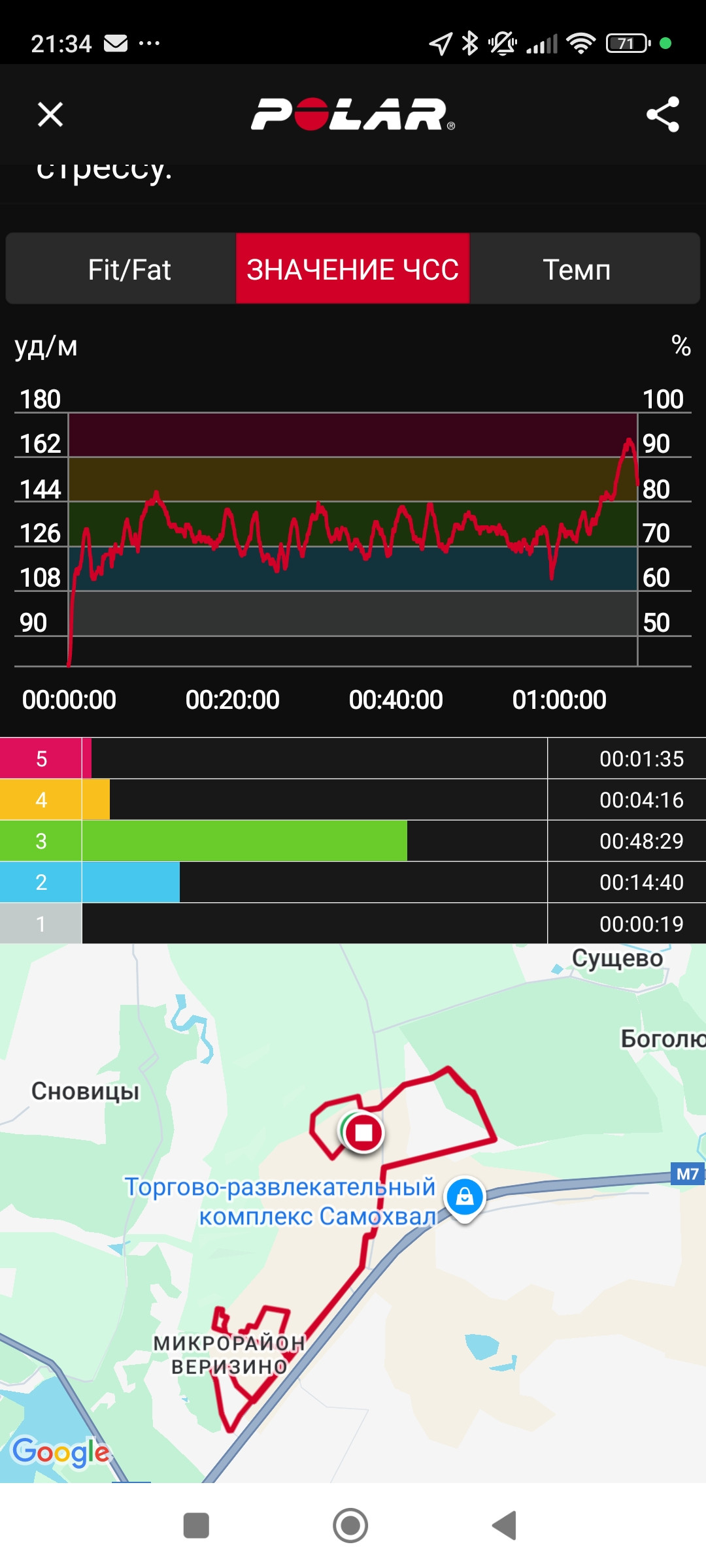Screen dimensions: 706x1568
Task: Close the training summary with the X
Action: tap(50, 114)
